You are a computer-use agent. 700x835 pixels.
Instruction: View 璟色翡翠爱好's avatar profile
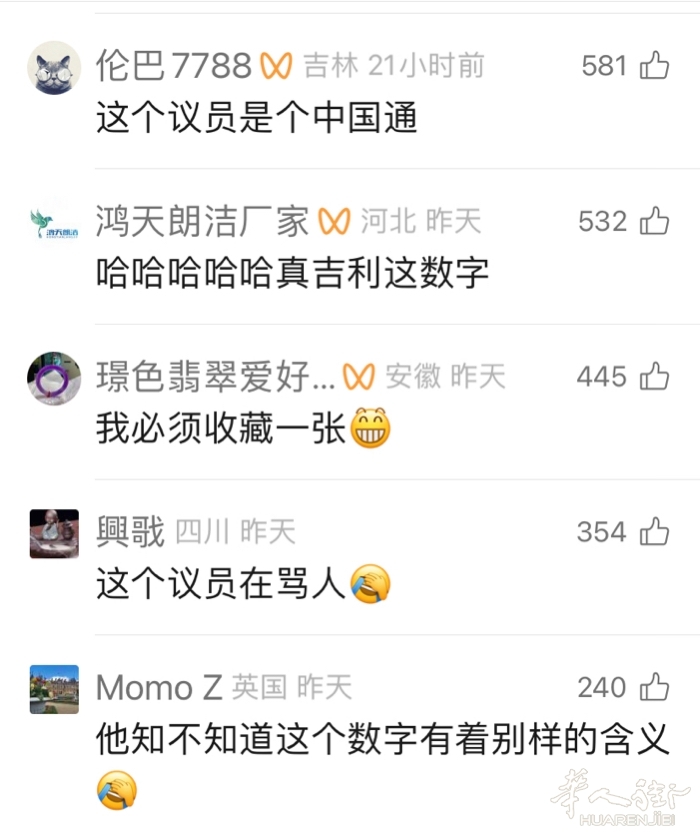point(54,378)
